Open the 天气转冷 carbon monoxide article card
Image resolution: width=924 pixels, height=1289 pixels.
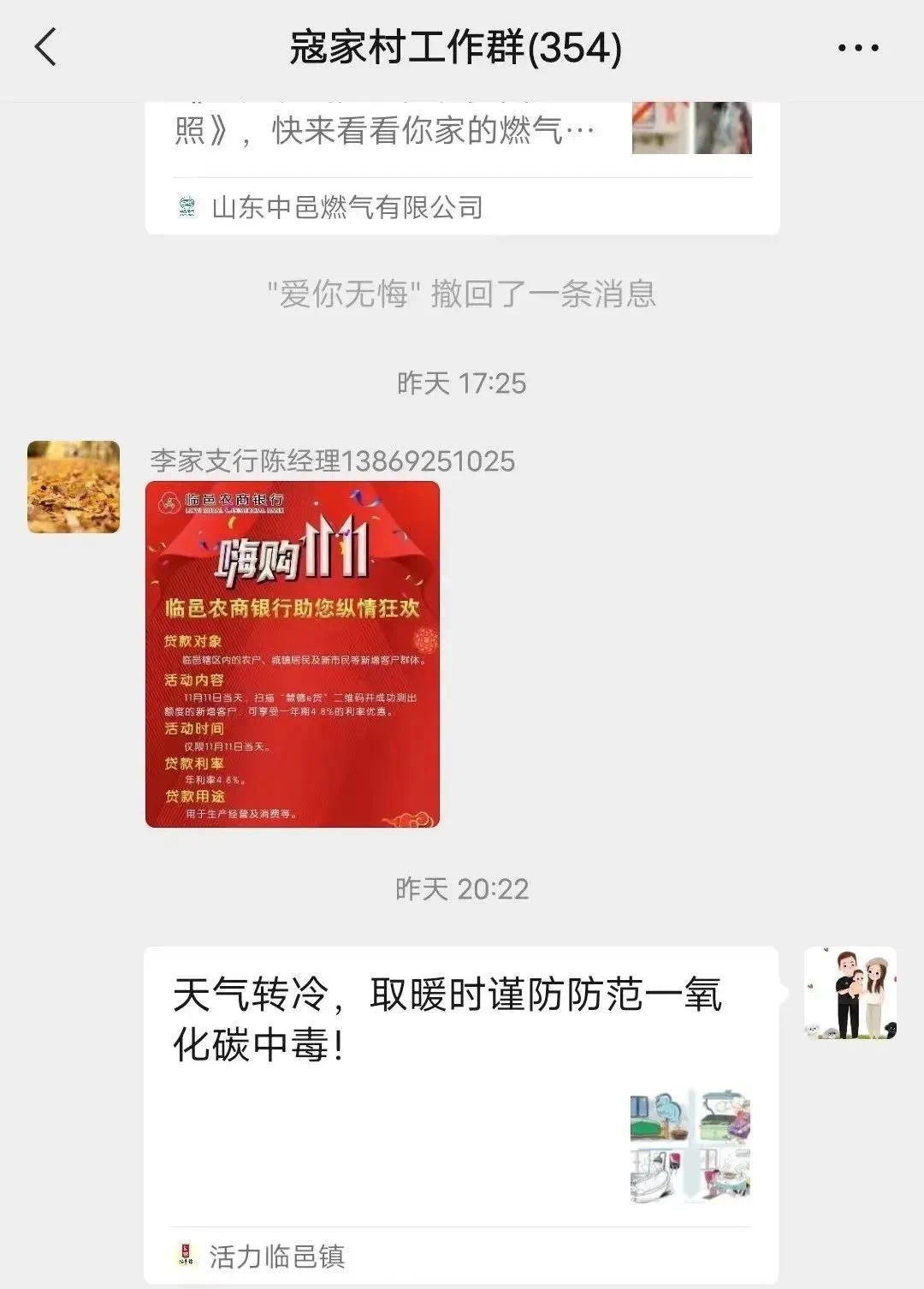[x=462, y=1104]
